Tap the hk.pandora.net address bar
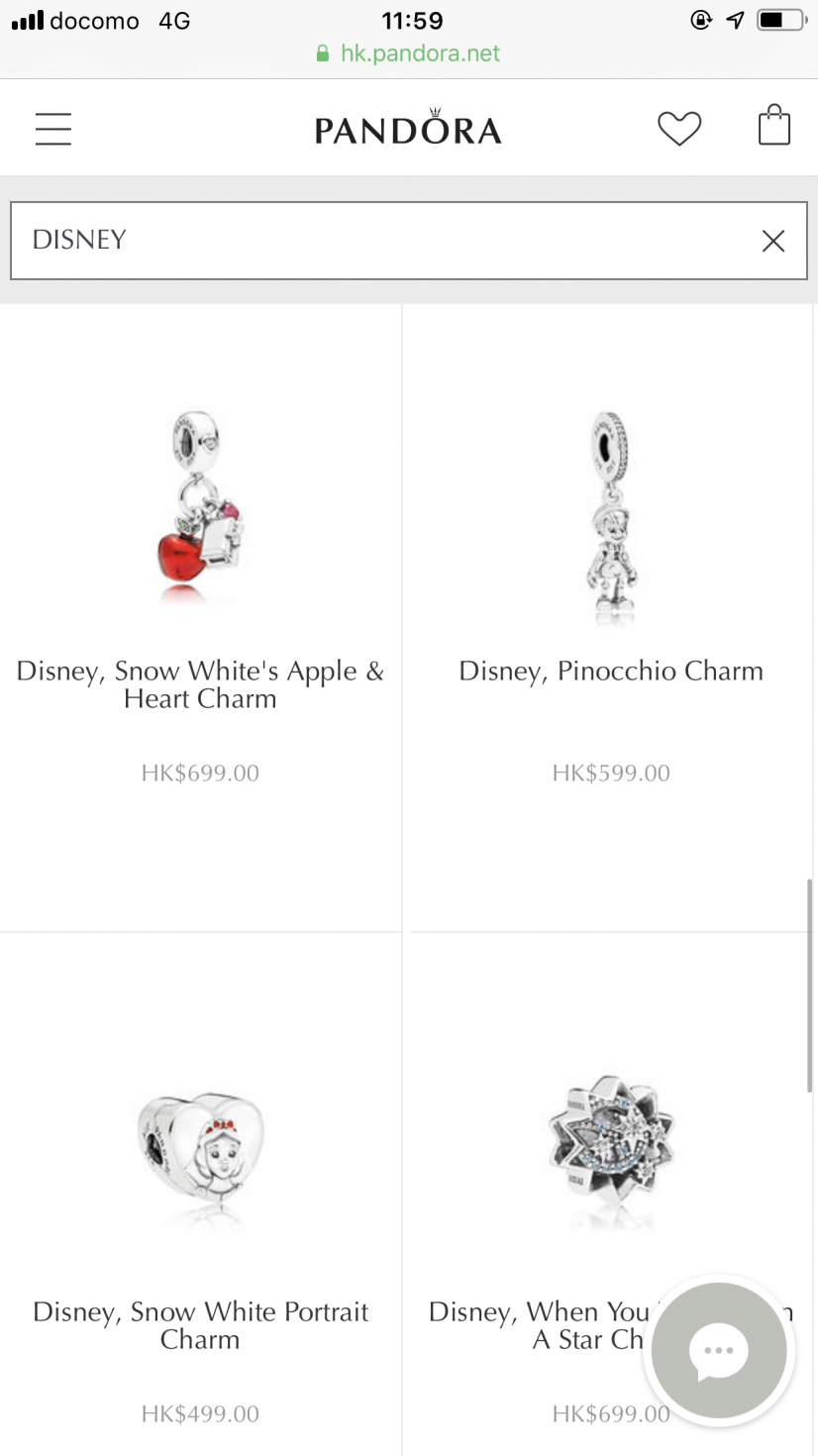 pos(409,53)
